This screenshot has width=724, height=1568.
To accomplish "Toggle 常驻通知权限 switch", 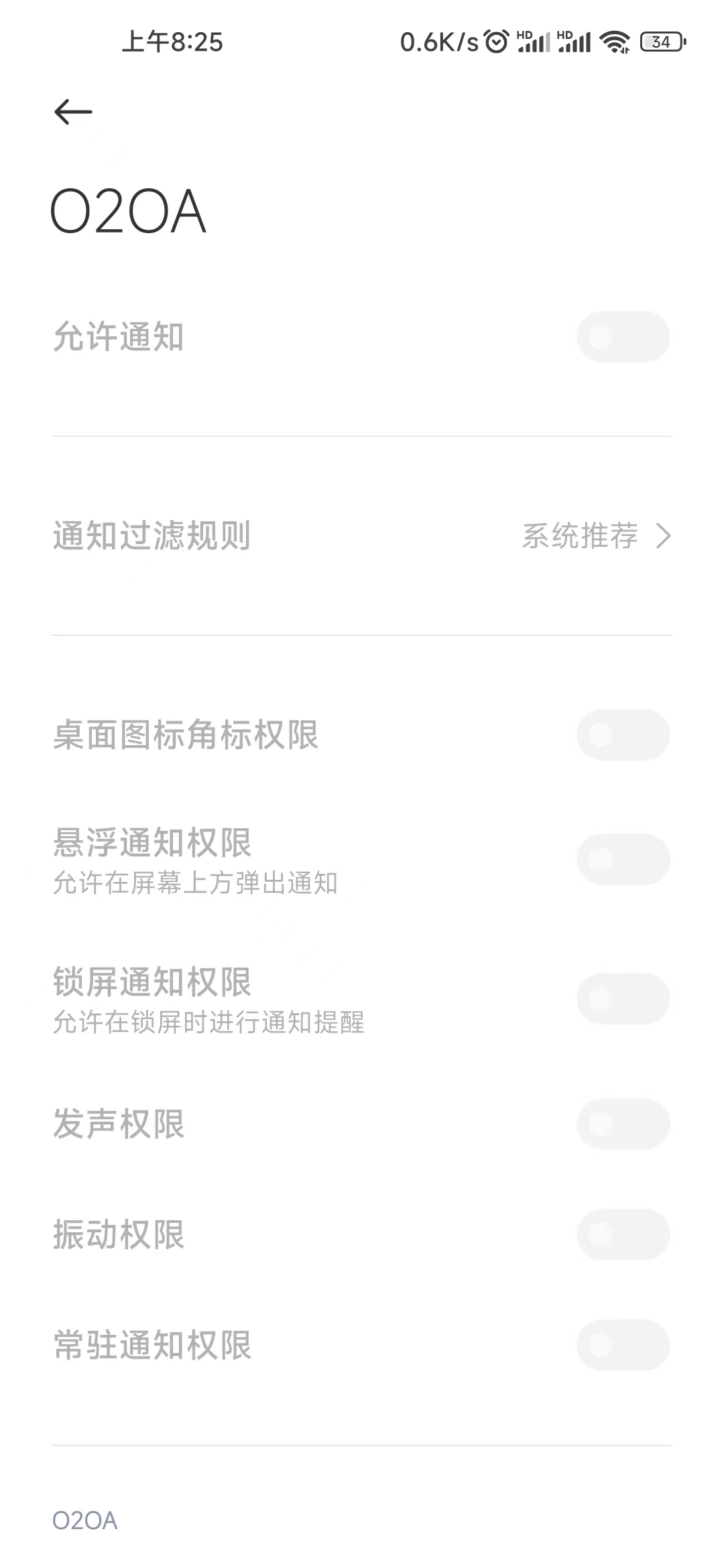I will point(623,1345).
